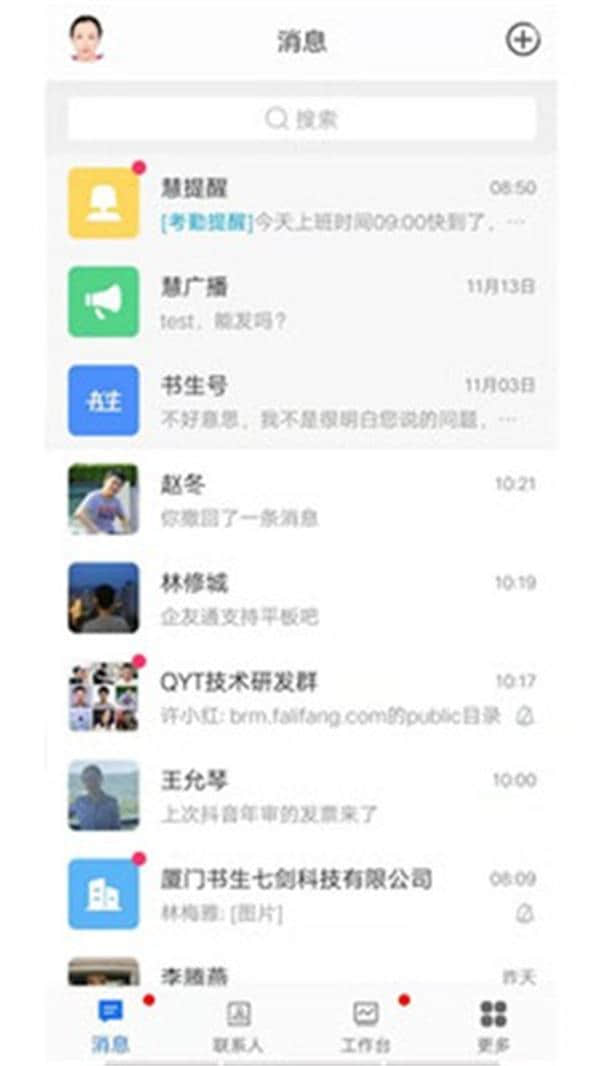Tap the plus icon to add new
Viewport: 600px width, 1066px height.
pos(522,40)
